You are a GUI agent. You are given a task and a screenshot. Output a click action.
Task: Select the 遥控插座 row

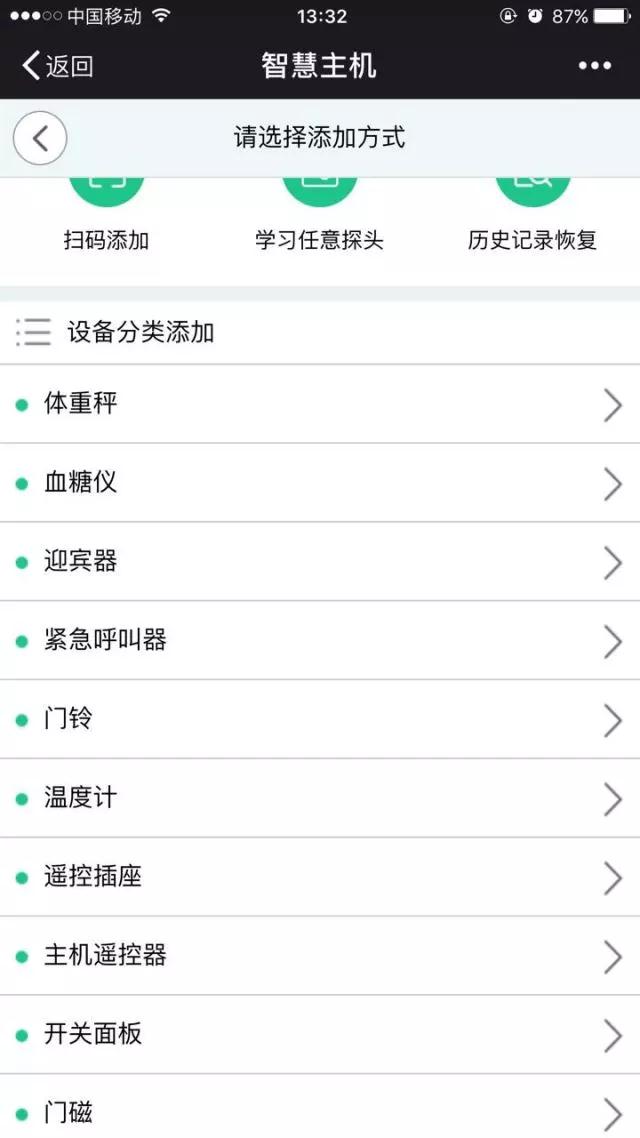pos(320,877)
